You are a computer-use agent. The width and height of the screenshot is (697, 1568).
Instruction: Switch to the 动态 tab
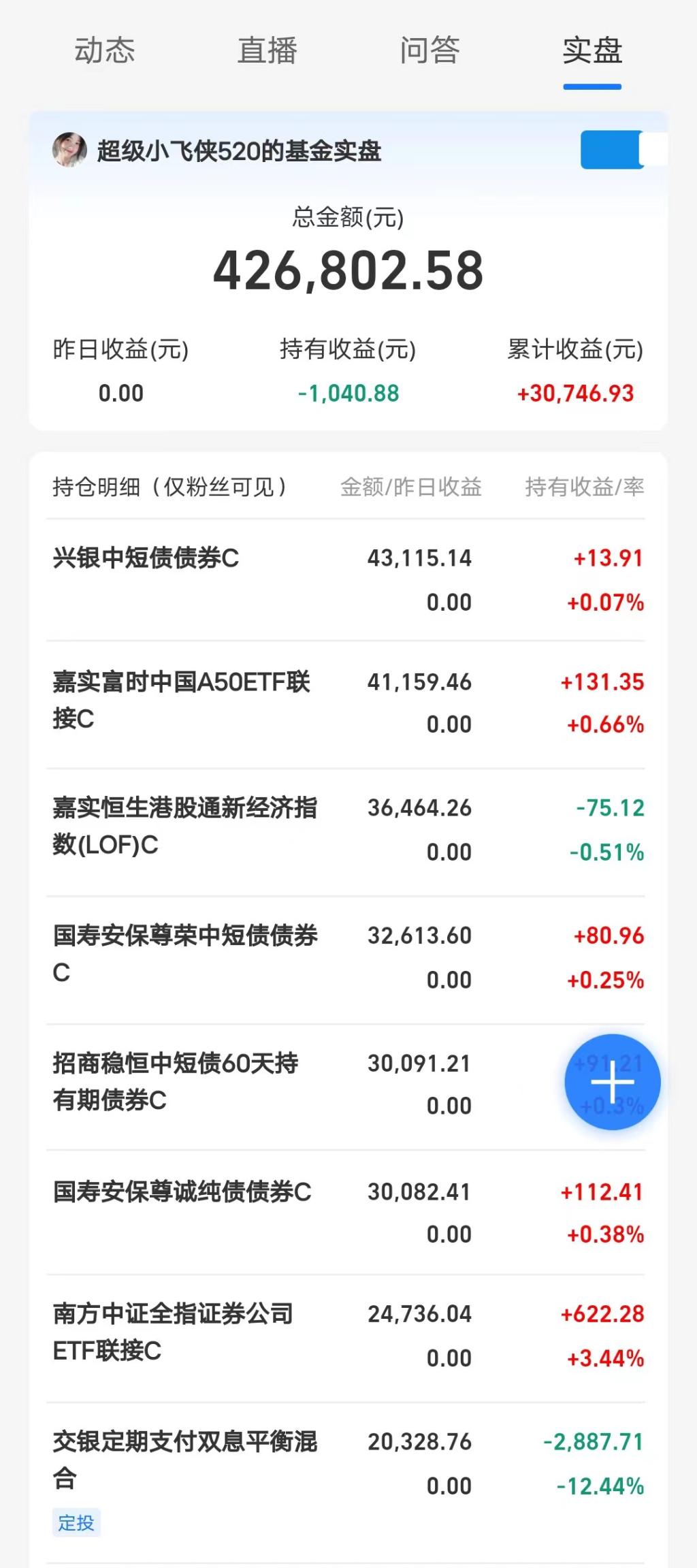pyautogui.click(x=104, y=51)
